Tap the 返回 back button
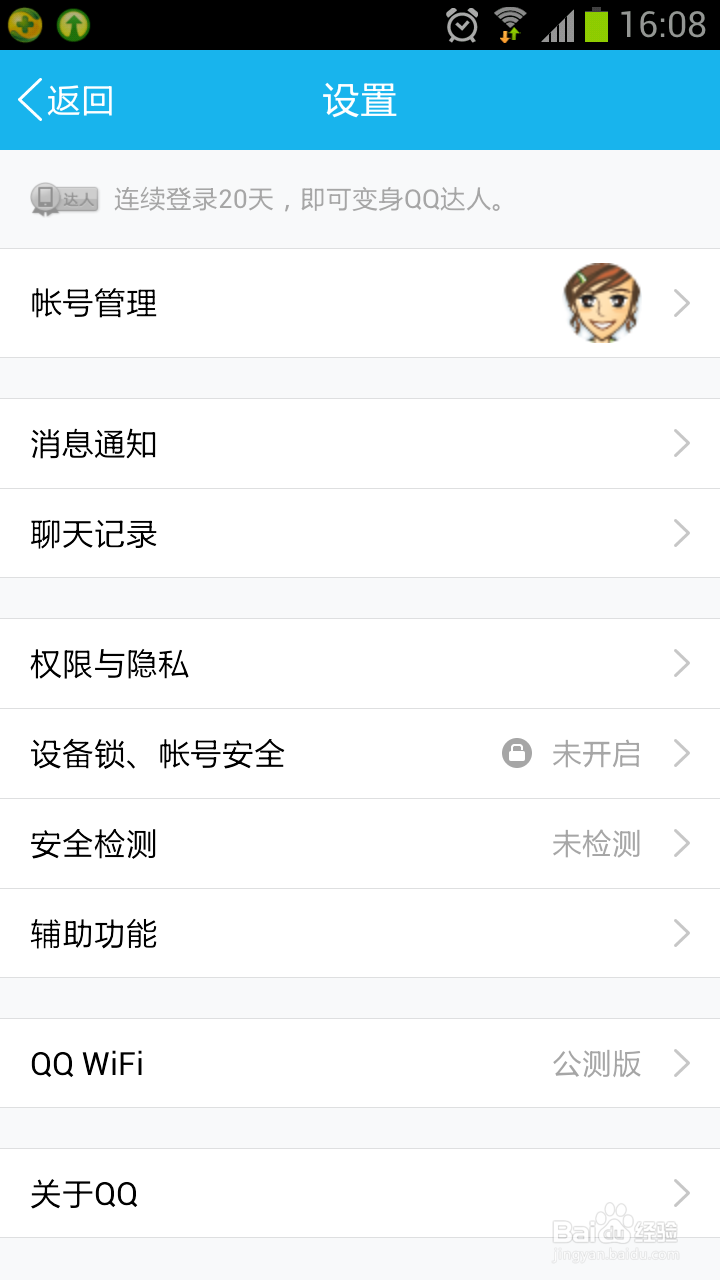The height and width of the screenshot is (1280, 720). pyautogui.click(x=65, y=99)
